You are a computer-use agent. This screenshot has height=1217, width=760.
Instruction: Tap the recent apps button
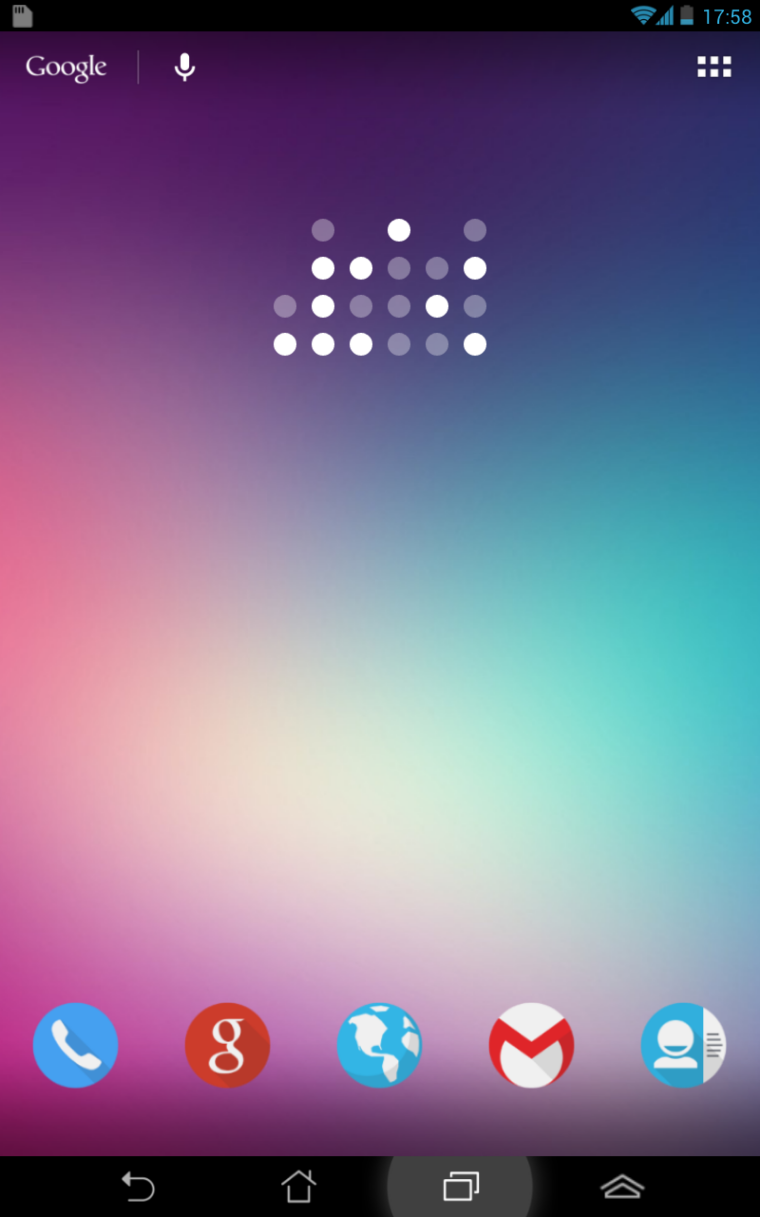point(461,1186)
